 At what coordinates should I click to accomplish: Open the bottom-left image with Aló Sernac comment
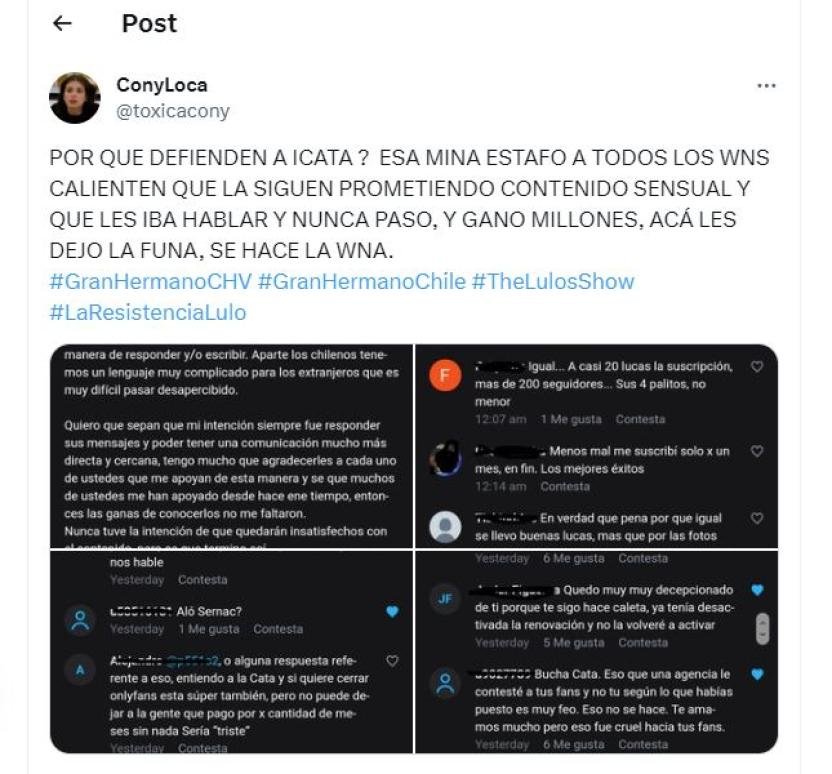(231, 651)
